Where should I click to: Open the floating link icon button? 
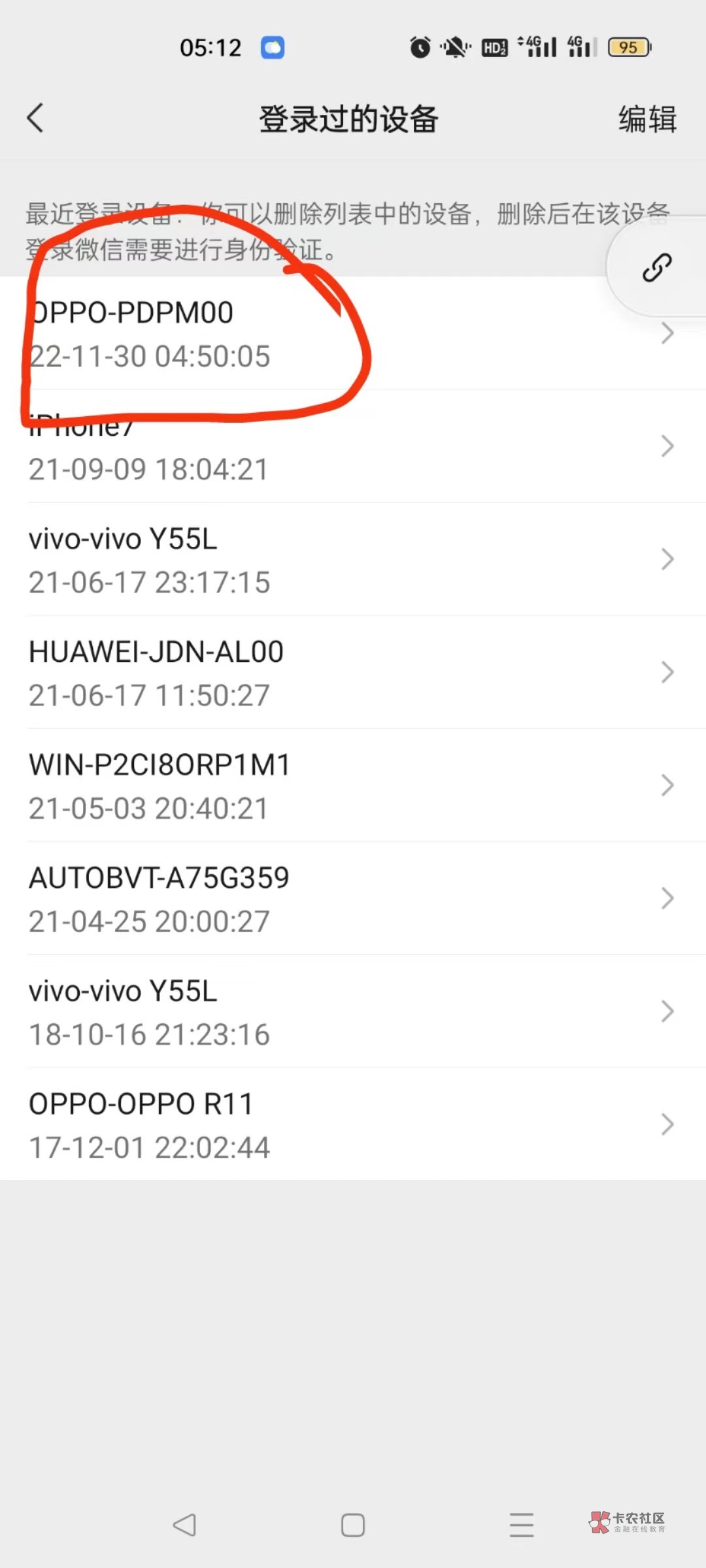(657, 267)
